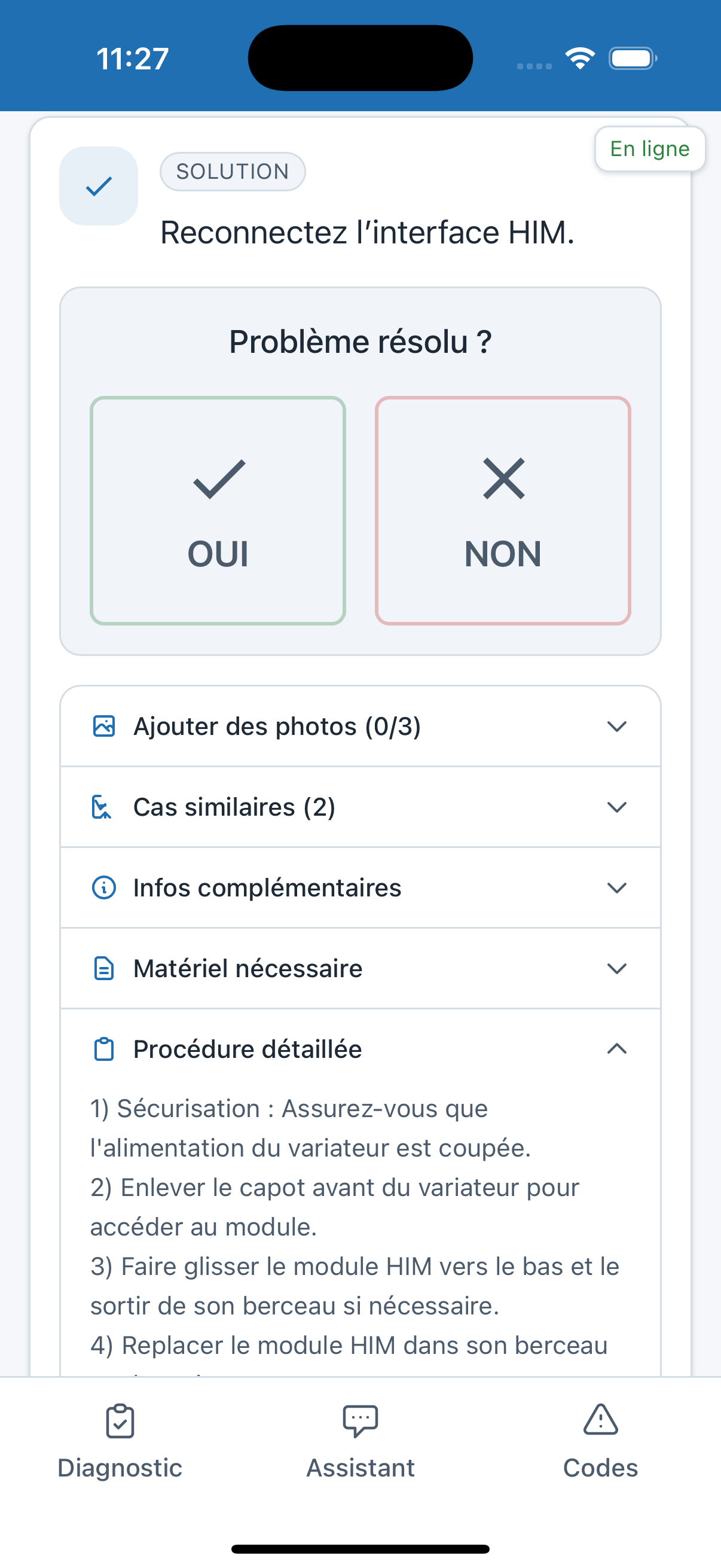Expand the Ajouter des photos section

[x=617, y=726]
